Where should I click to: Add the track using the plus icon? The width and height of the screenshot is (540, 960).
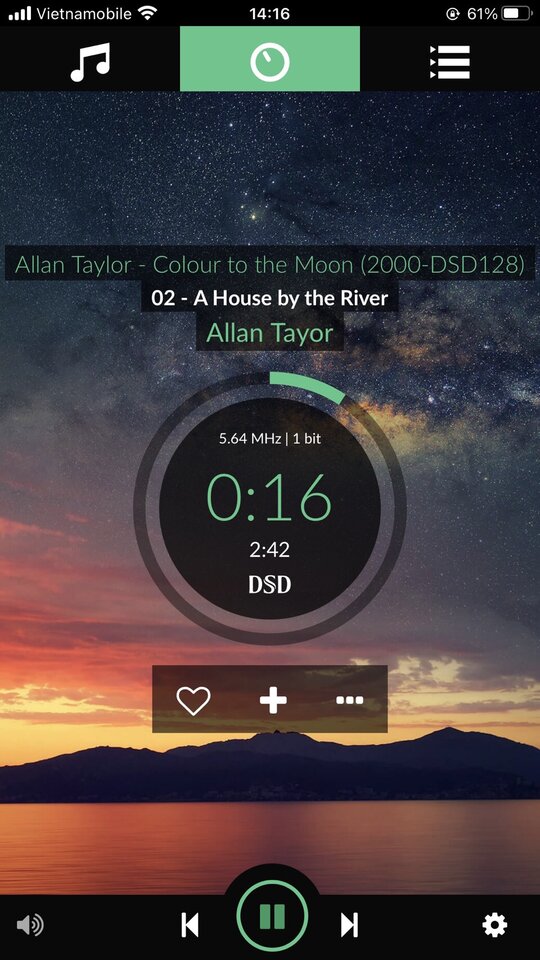click(273, 700)
